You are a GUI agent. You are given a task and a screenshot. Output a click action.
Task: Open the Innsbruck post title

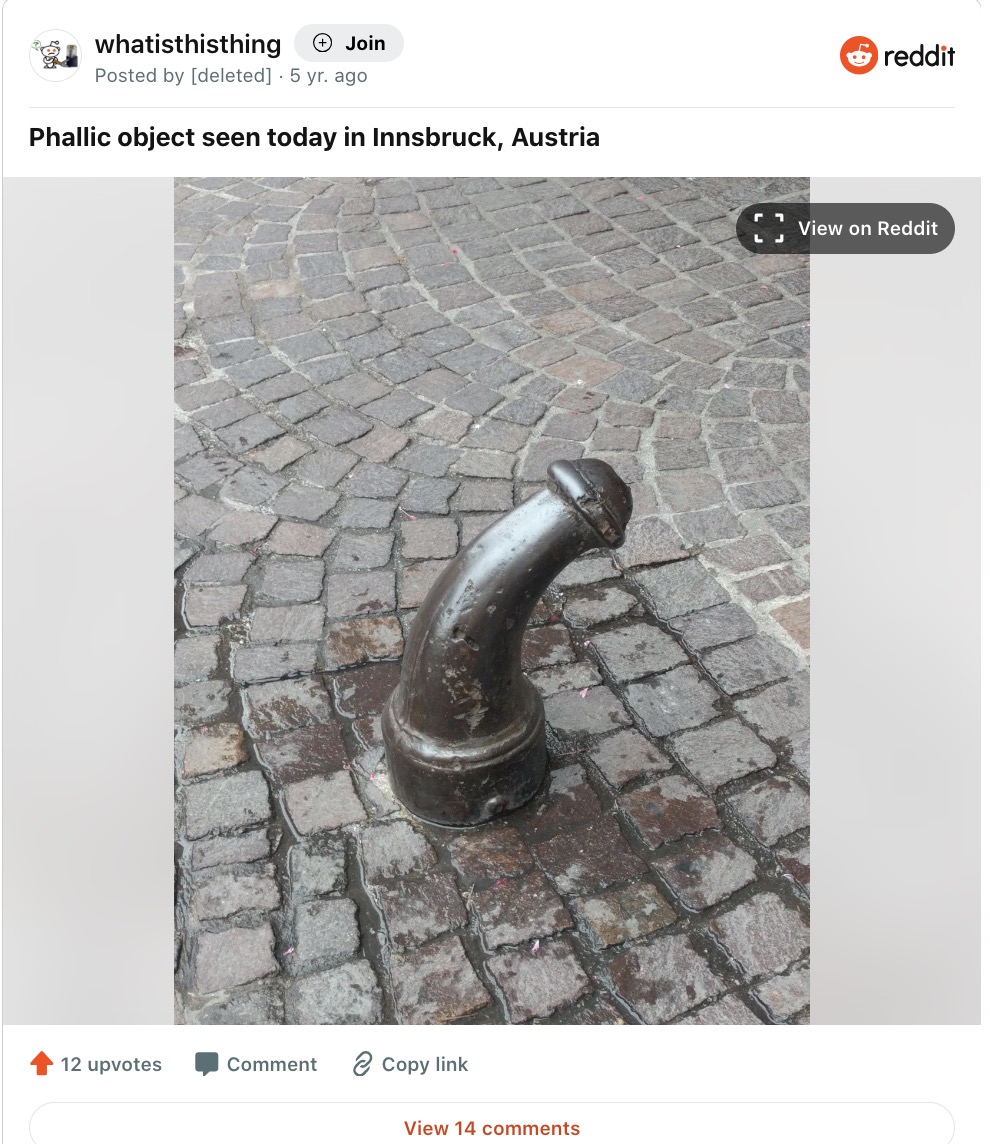314,137
